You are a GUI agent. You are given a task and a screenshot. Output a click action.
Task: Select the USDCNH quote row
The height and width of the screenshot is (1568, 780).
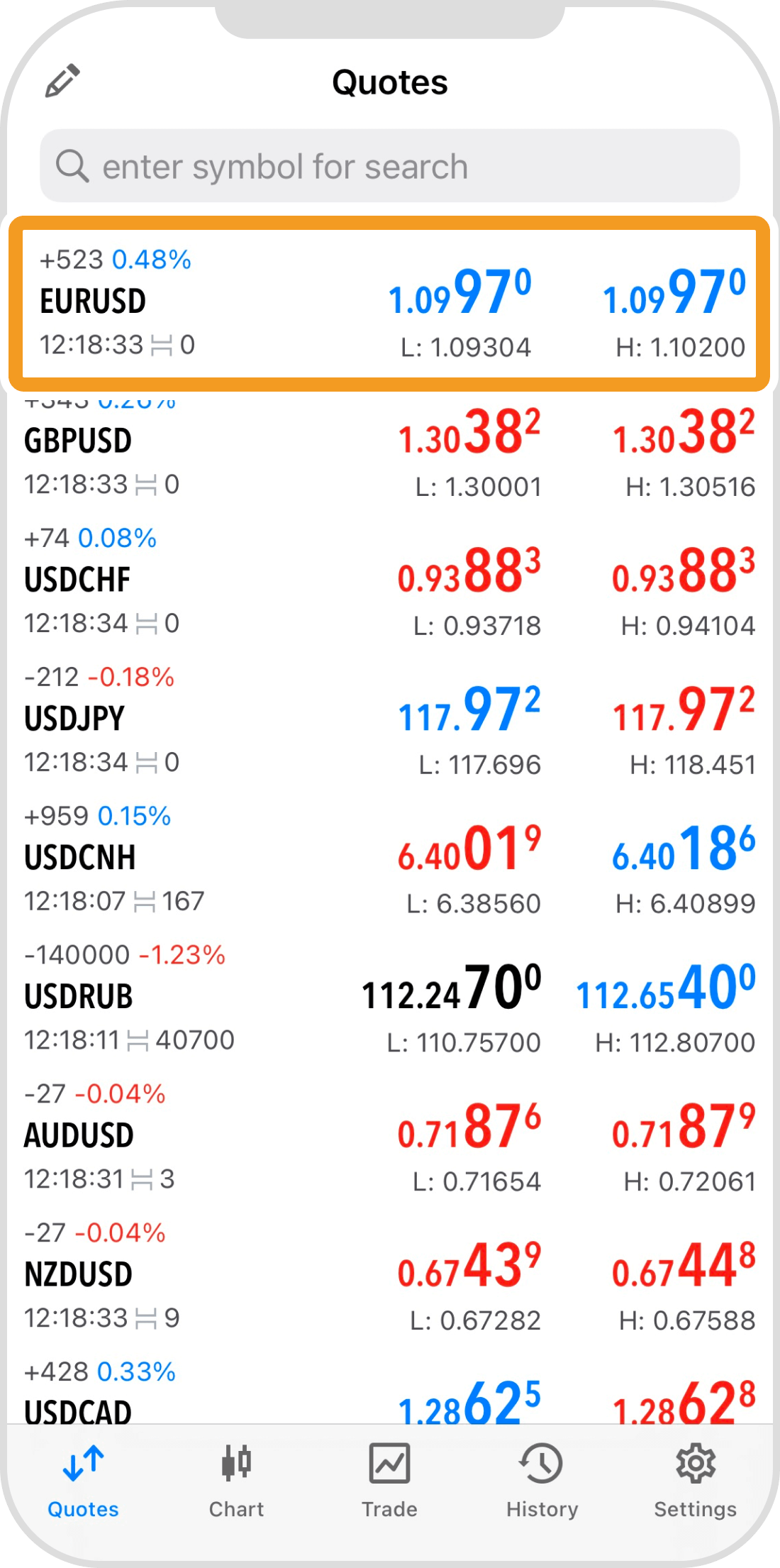(x=389, y=860)
